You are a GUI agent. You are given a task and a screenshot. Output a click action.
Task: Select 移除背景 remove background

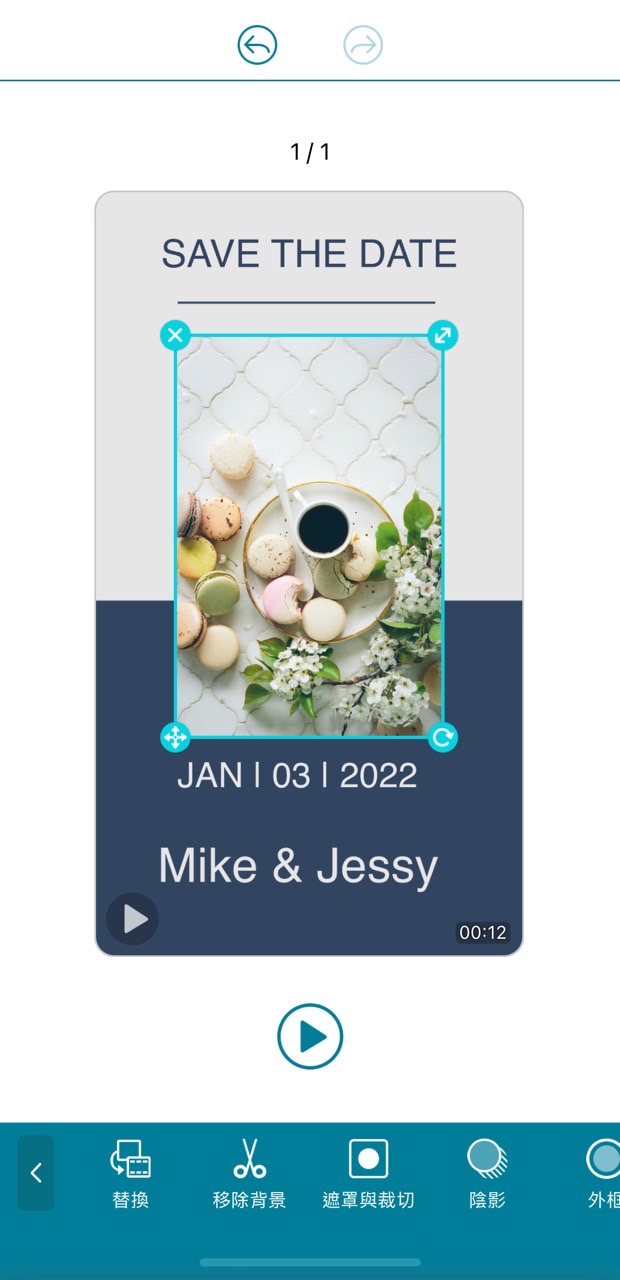pyautogui.click(x=249, y=1173)
